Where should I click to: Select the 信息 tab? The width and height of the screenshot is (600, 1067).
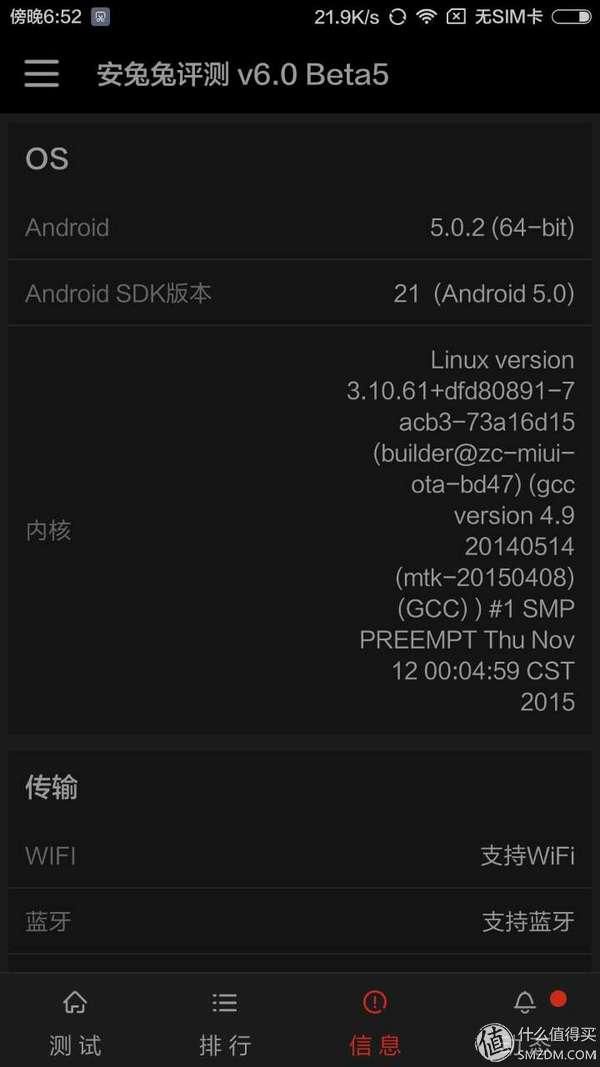pos(375,1020)
